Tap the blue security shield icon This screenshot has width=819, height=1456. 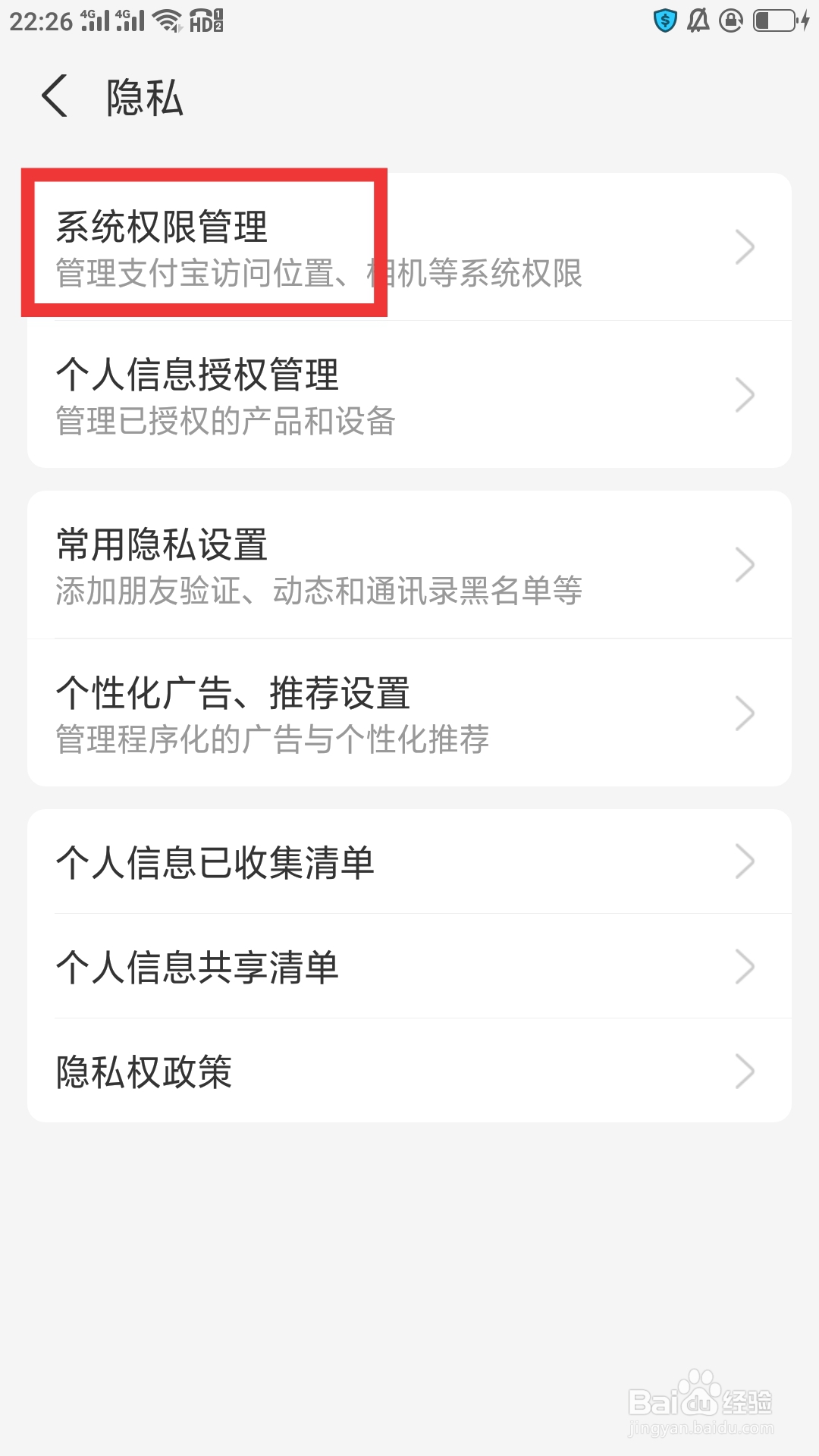pyautogui.click(x=664, y=21)
